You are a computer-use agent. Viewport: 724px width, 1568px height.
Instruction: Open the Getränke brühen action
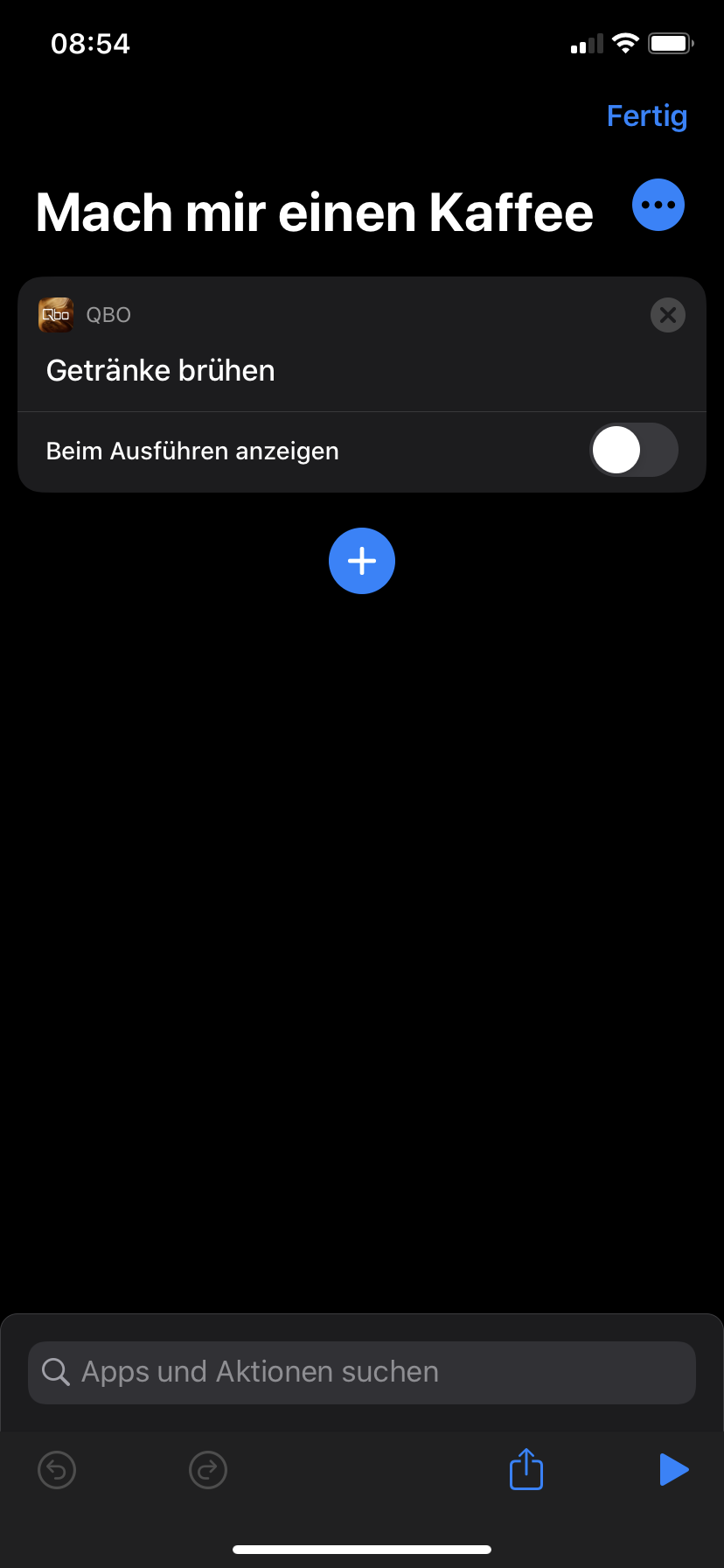click(161, 371)
